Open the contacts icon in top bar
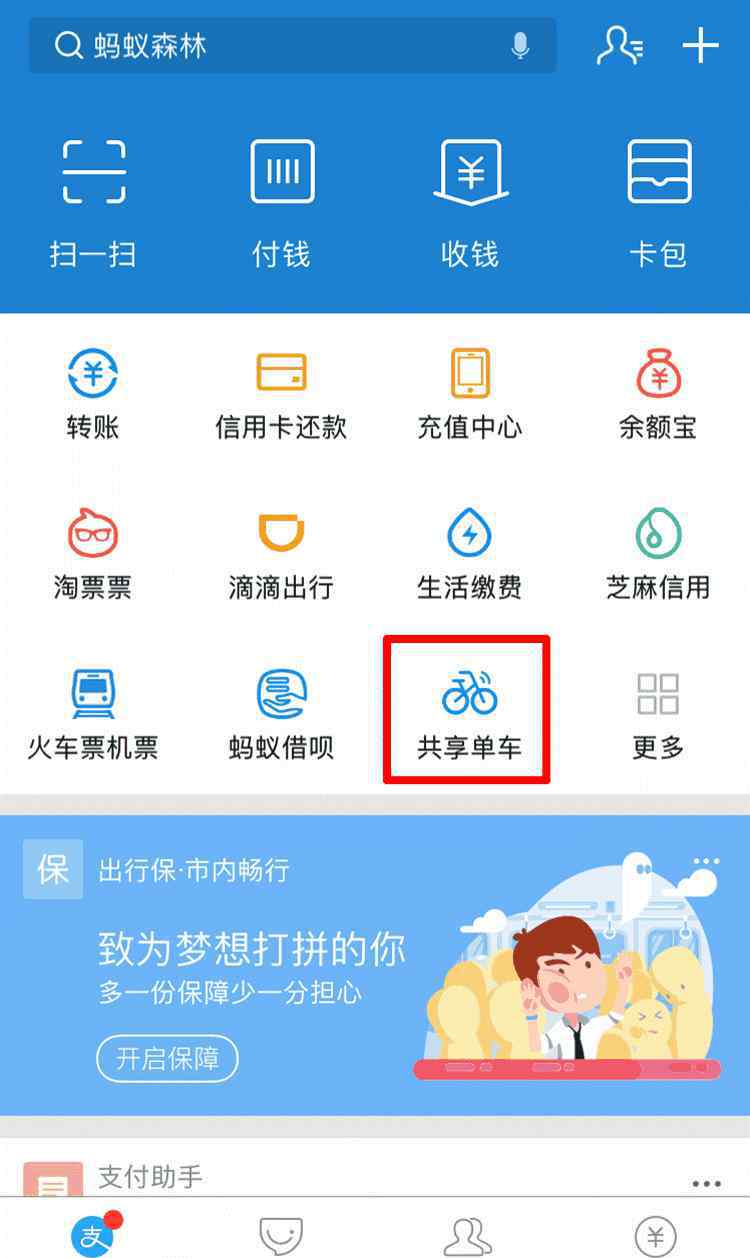 click(620, 45)
